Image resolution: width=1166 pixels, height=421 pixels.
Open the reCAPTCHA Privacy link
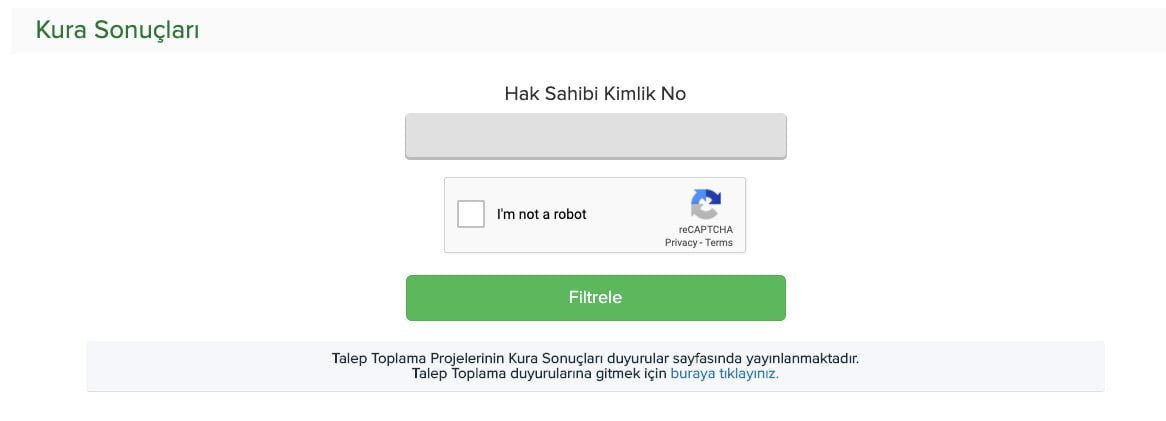coord(680,243)
